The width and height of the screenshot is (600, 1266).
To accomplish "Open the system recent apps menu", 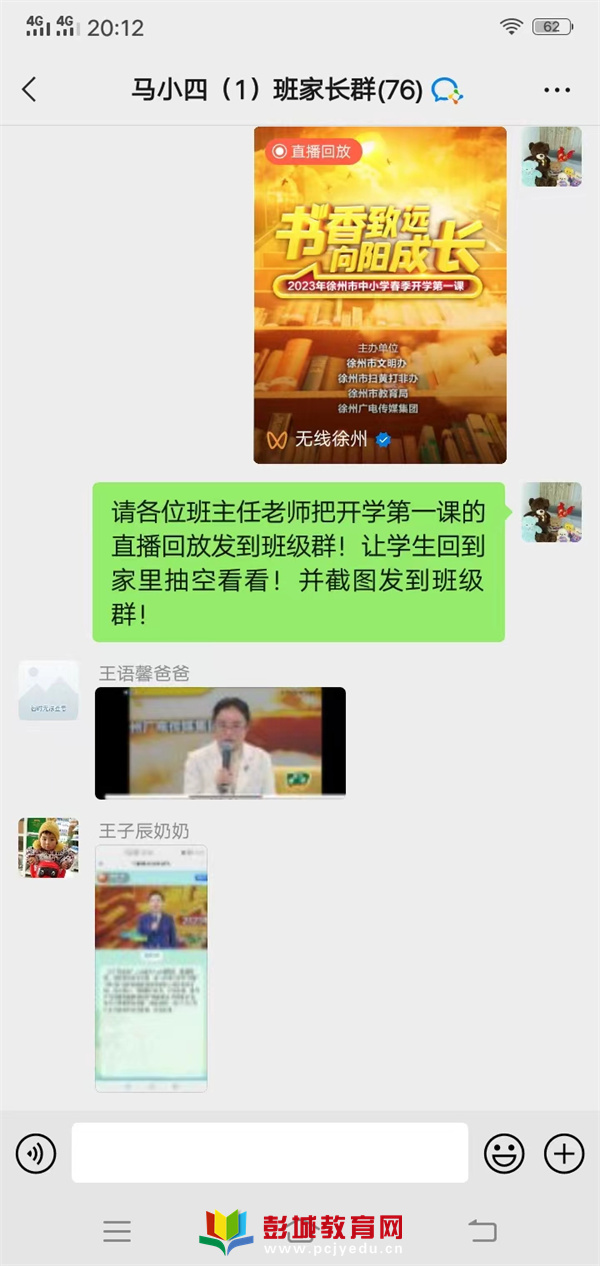I will tap(117, 1230).
